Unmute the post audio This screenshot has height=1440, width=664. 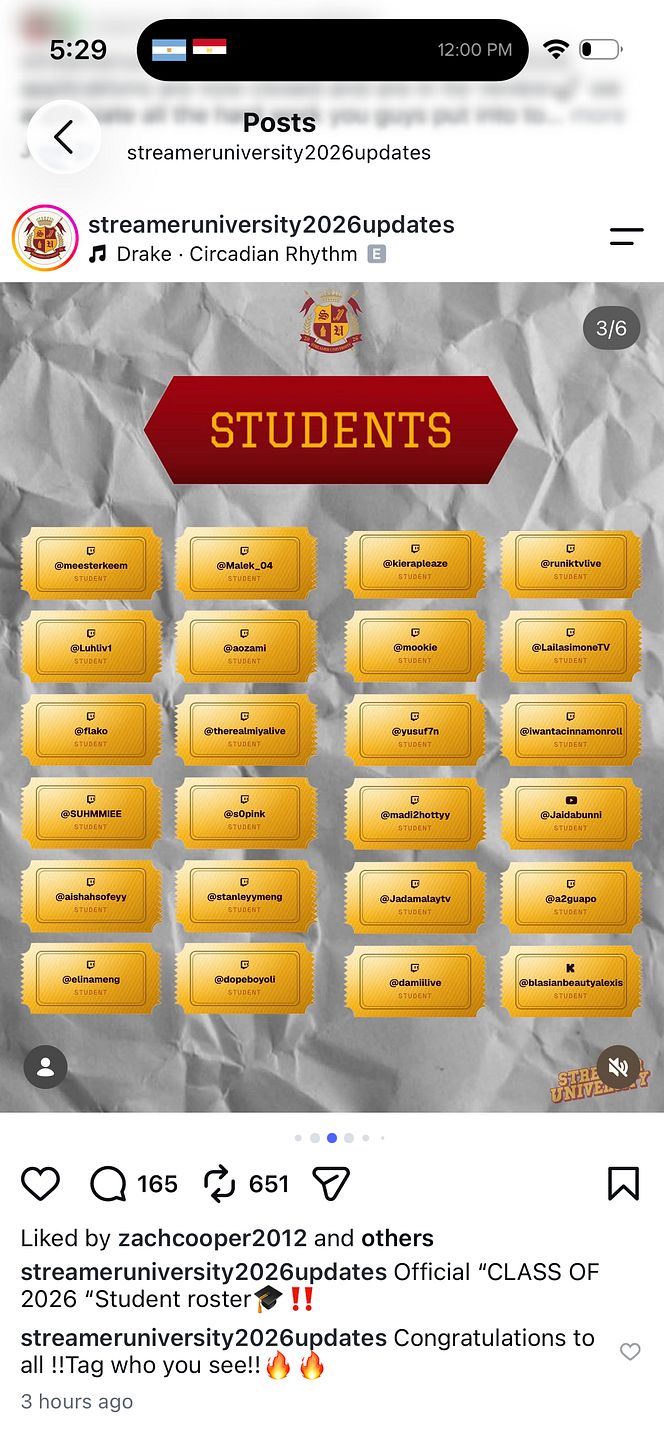619,1067
